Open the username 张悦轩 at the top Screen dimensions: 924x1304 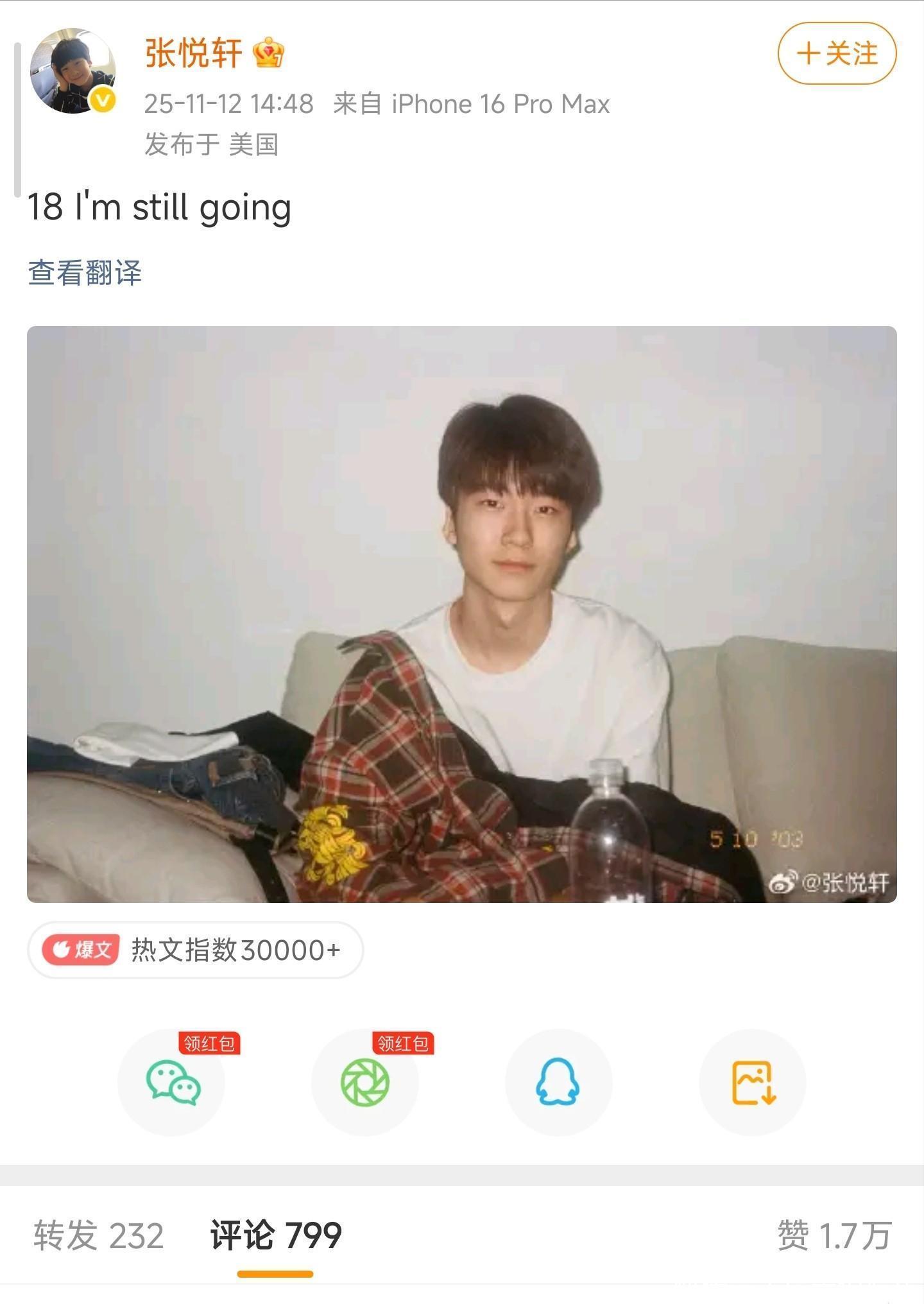pyautogui.click(x=194, y=53)
